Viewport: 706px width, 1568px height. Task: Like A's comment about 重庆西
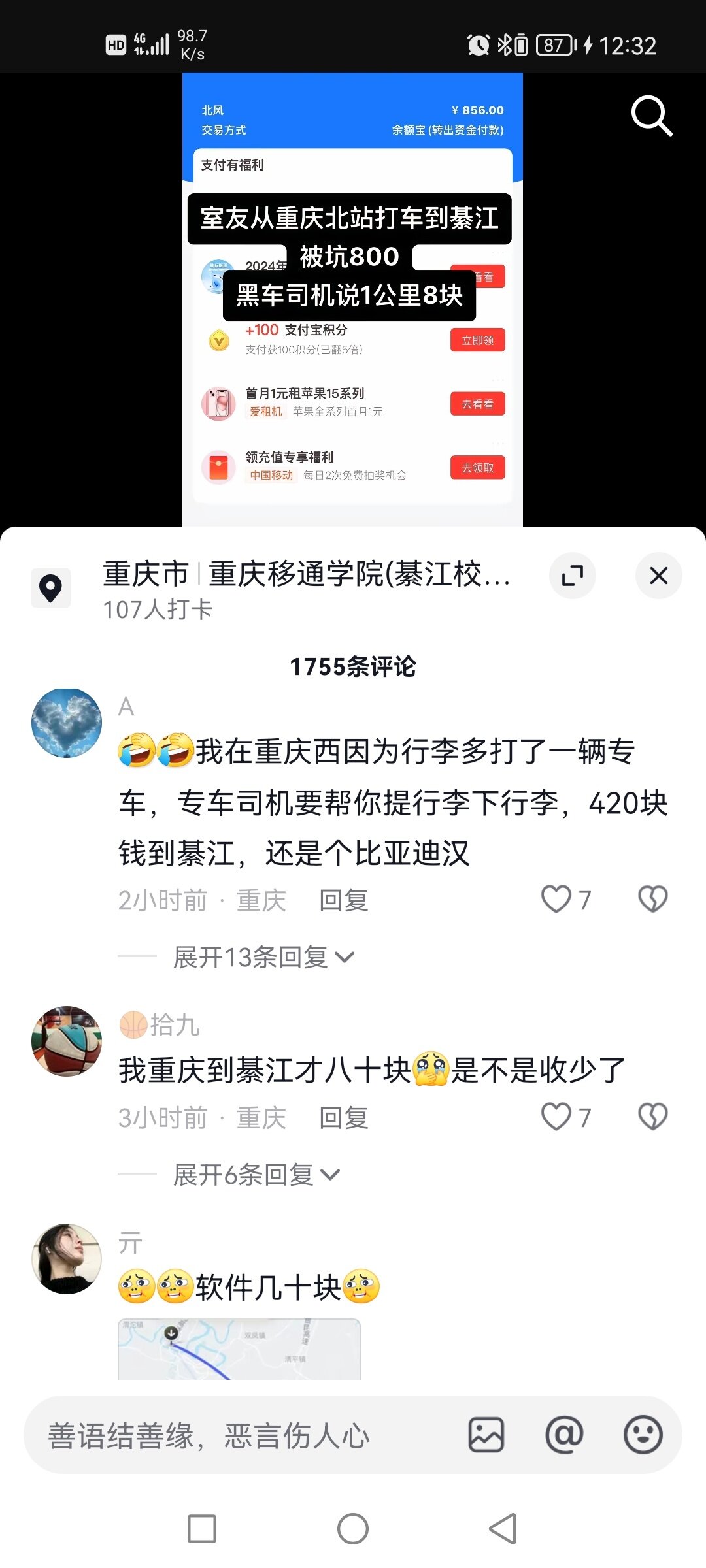point(556,899)
